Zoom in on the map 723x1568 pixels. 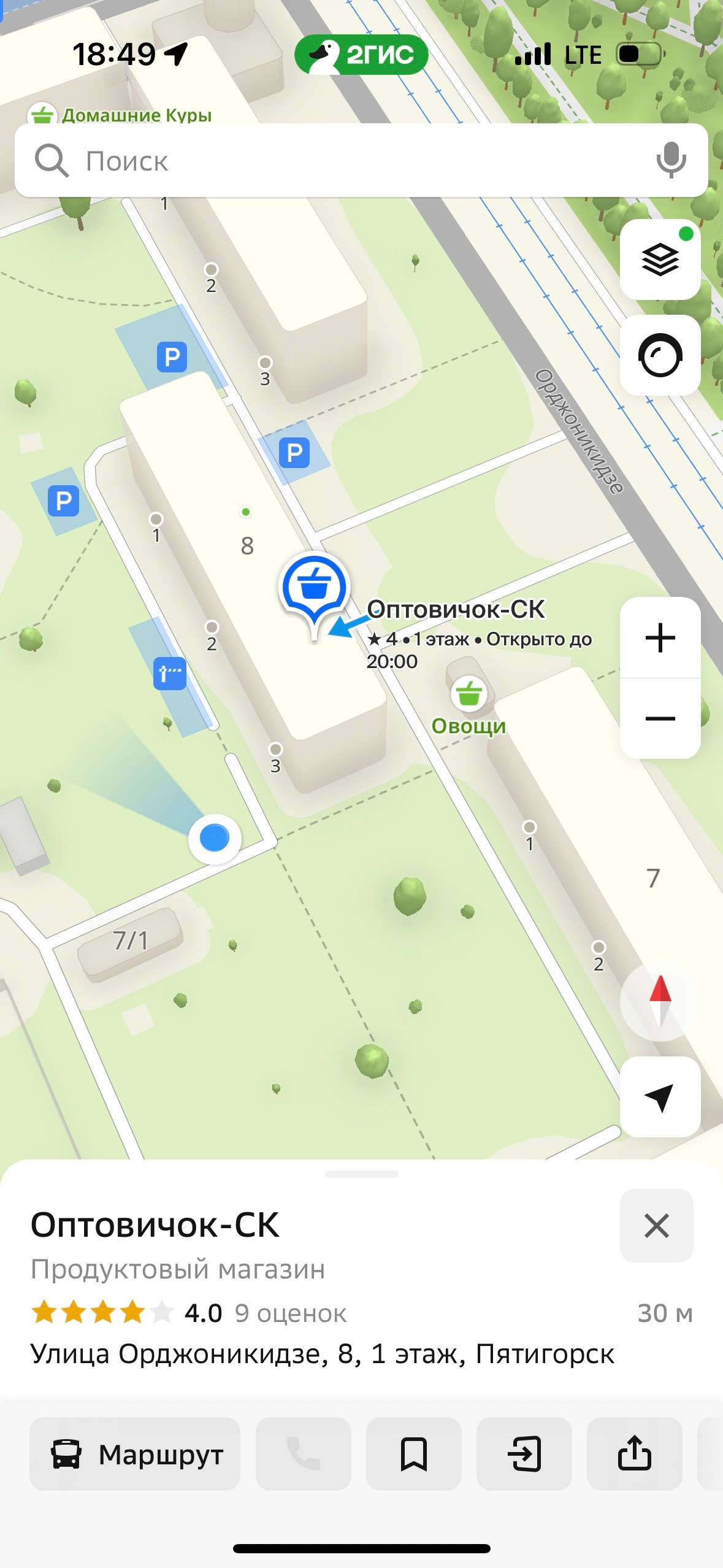tap(660, 637)
